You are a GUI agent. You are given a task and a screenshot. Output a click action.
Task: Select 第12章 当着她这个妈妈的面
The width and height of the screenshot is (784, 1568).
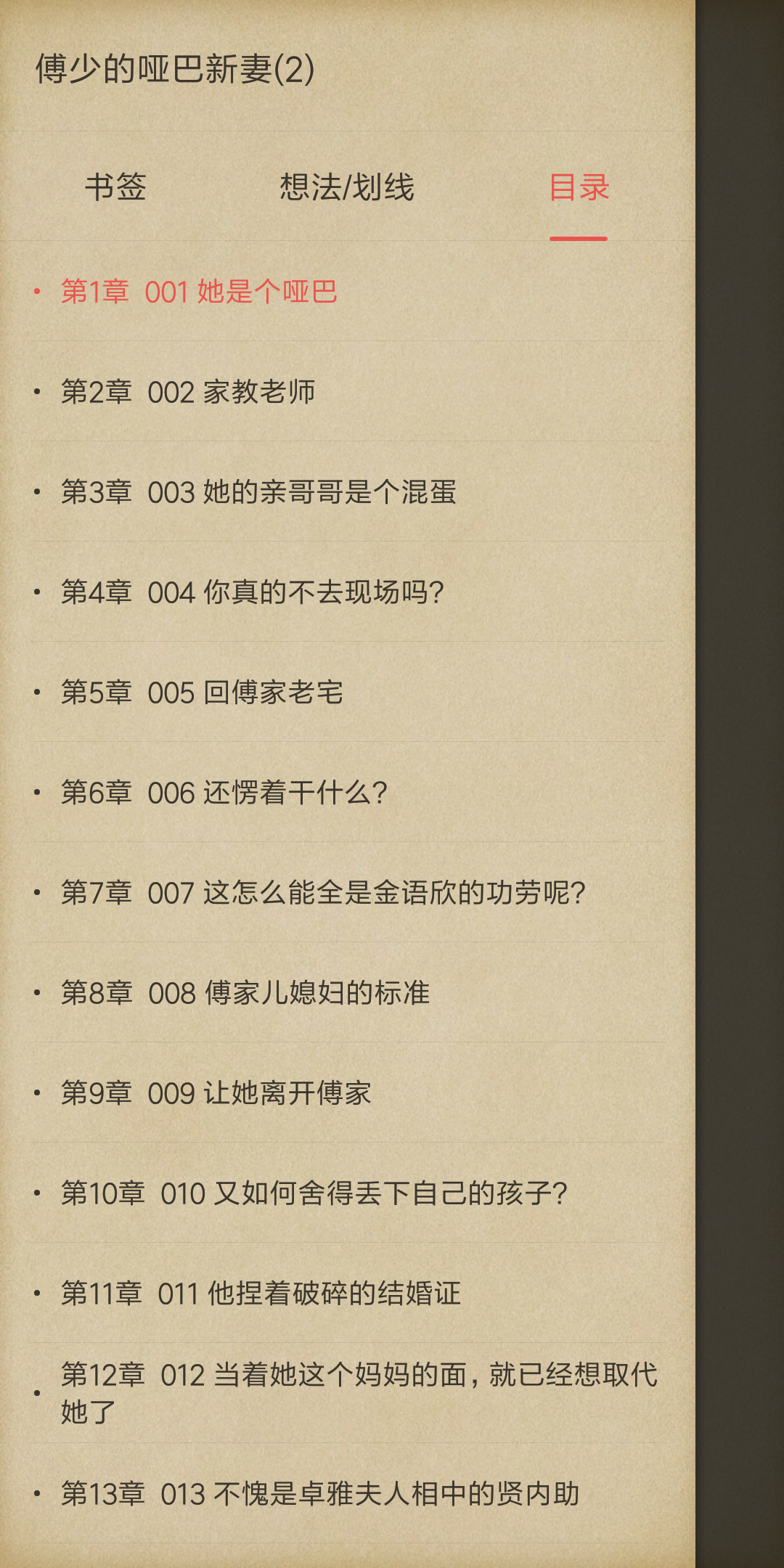click(347, 1393)
